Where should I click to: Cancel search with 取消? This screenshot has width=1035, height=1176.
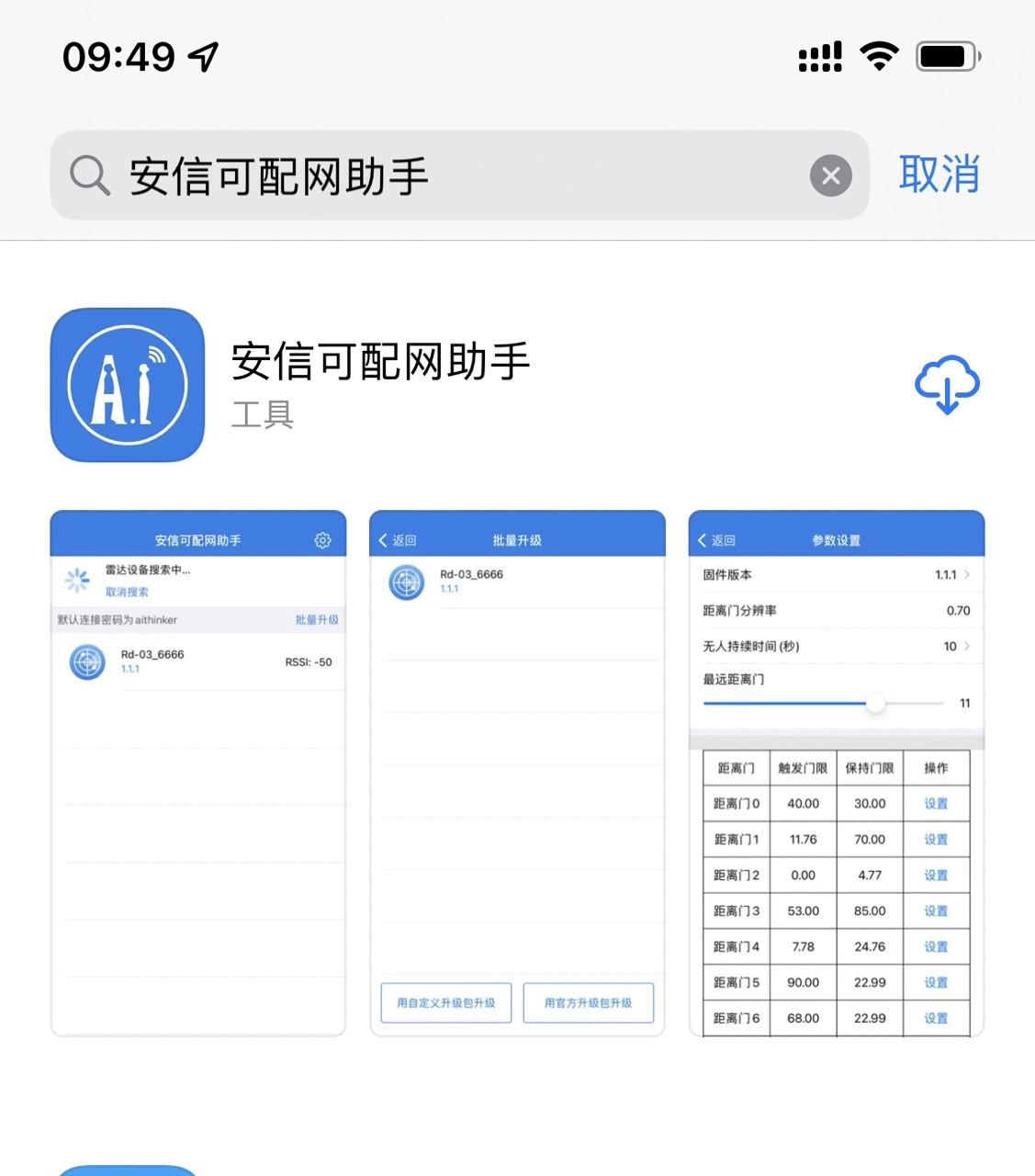[939, 175]
